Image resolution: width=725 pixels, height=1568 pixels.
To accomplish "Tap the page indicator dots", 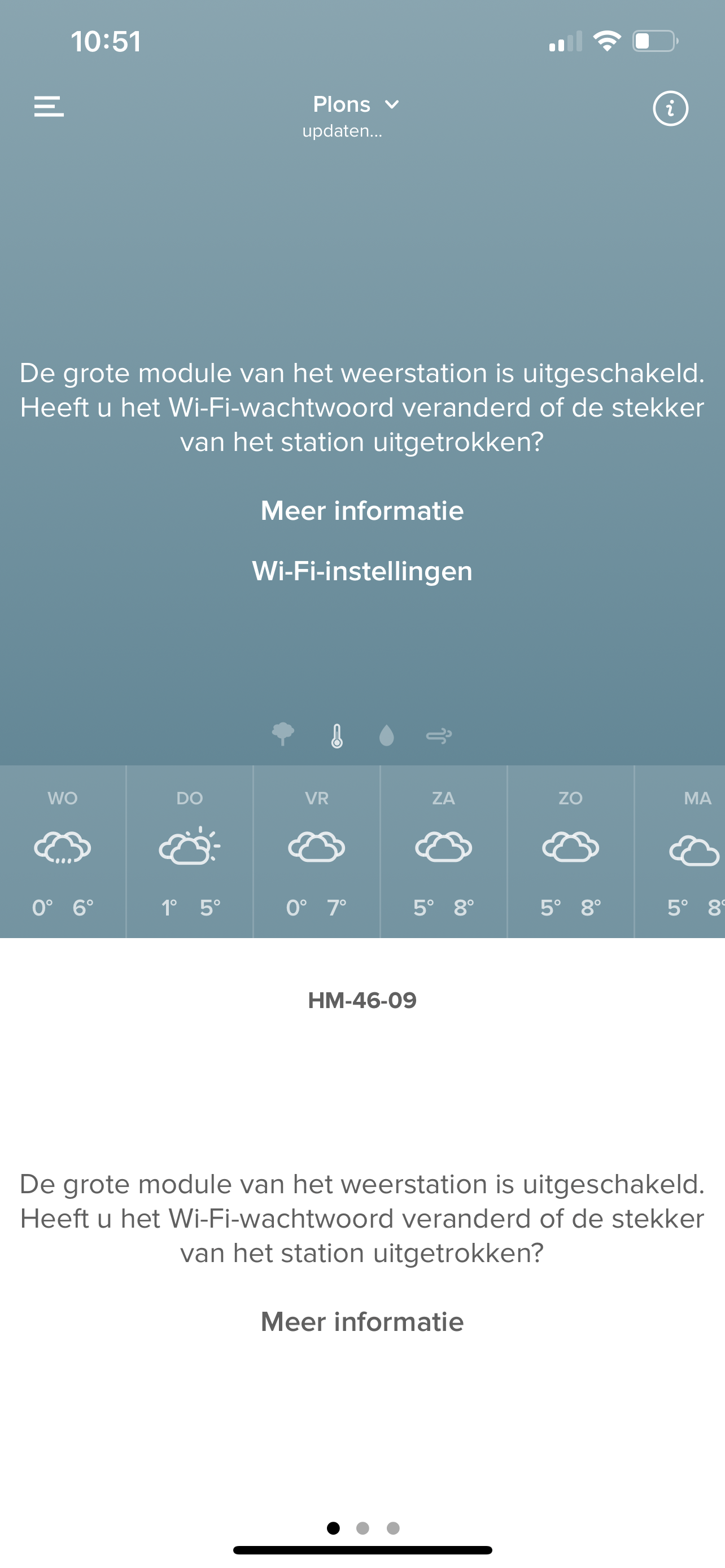I will [x=363, y=1528].
